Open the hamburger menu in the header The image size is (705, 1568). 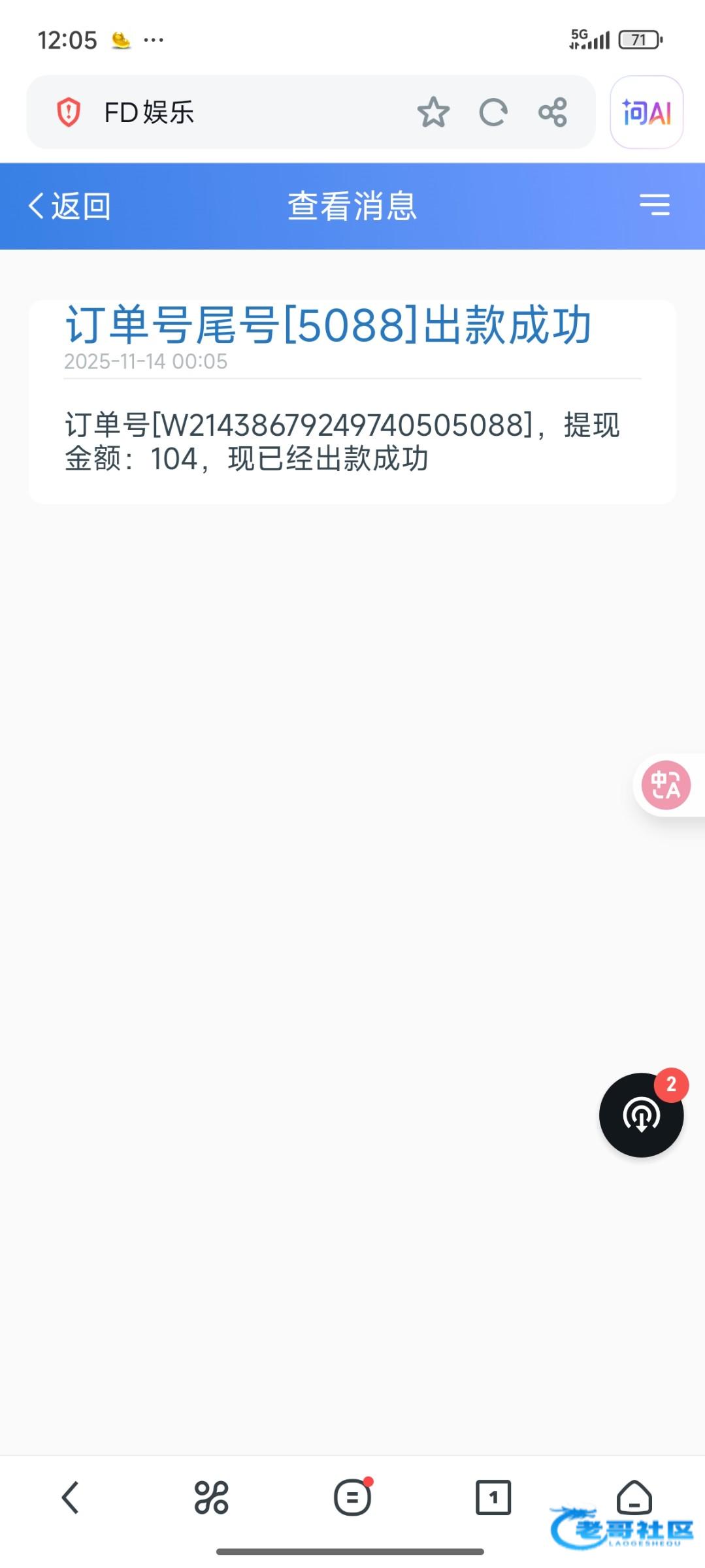[x=654, y=205]
